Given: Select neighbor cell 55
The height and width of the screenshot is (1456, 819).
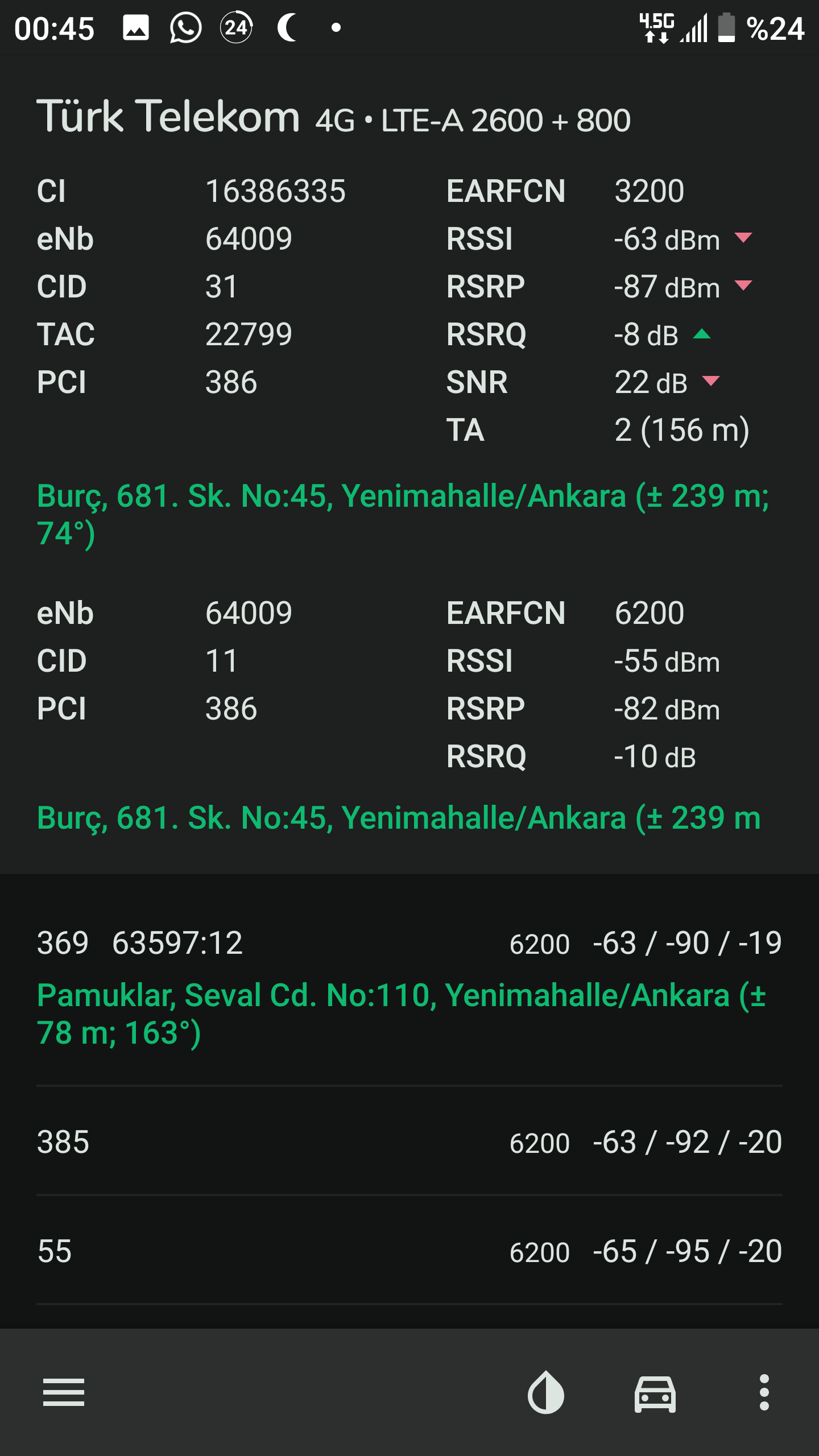Looking at the screenshot, I should tap(409, 1251).
